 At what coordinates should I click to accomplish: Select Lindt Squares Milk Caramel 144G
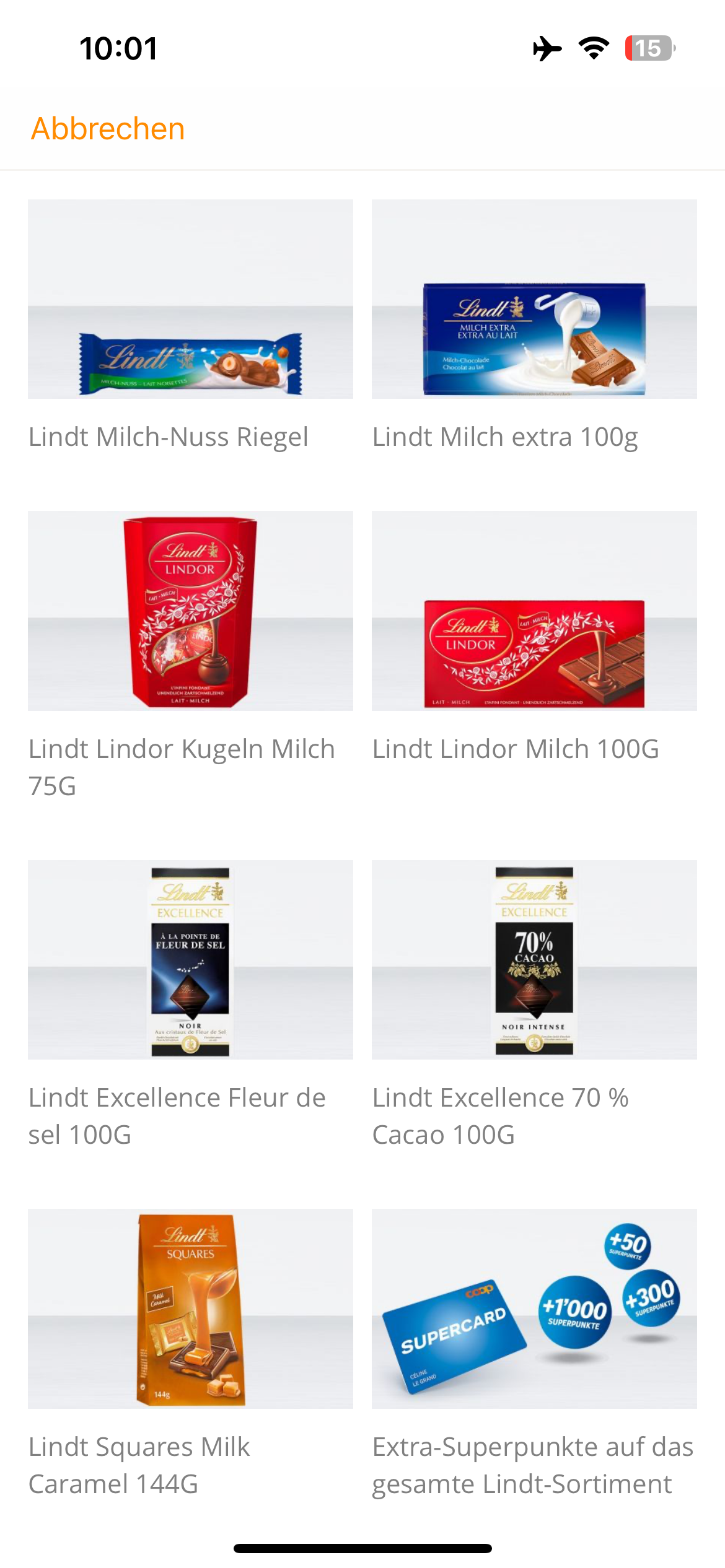(x=190, y=1309)
